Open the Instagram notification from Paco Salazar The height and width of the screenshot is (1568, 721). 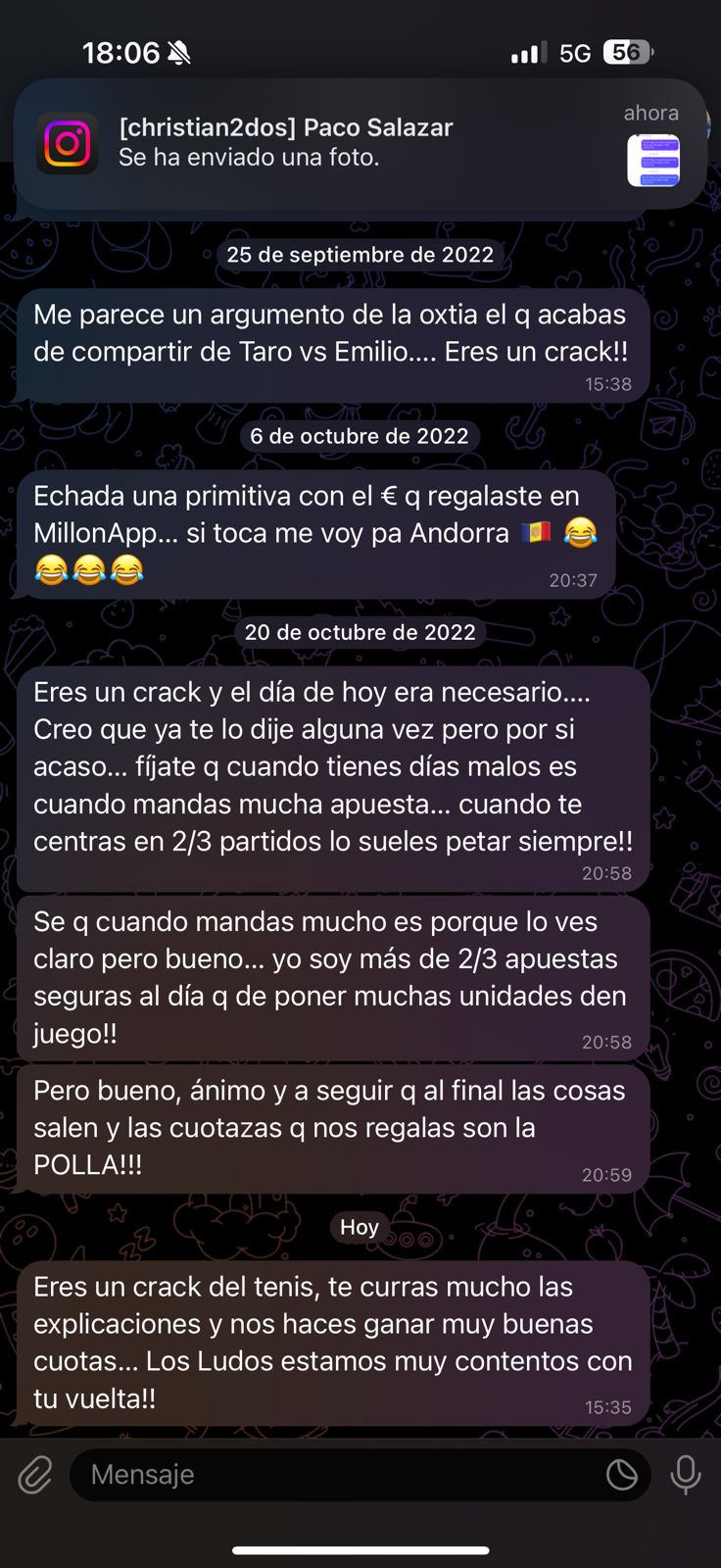click(x=359, y=143)
